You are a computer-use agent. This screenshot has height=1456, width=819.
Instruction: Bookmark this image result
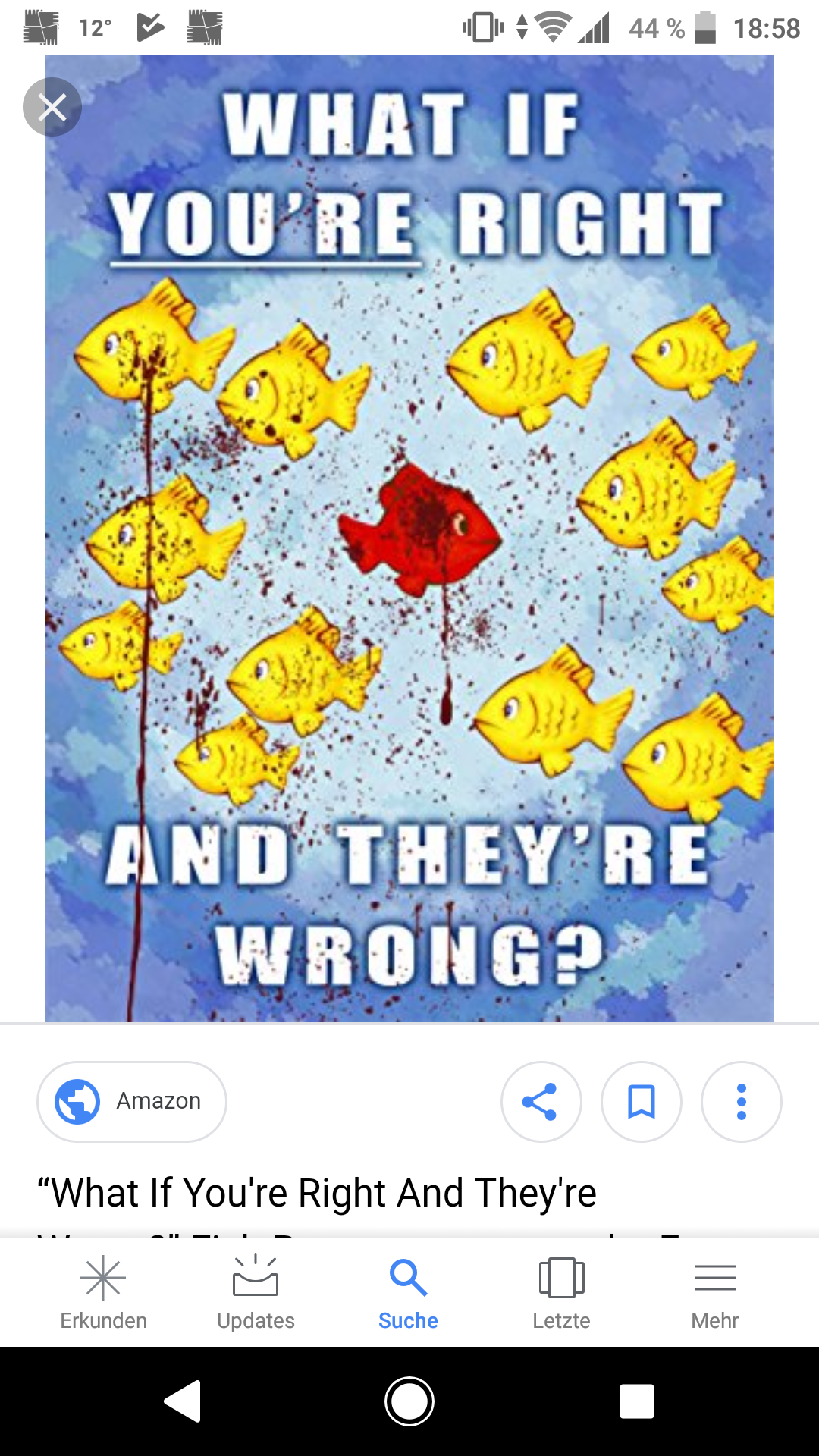(641, 1101)
